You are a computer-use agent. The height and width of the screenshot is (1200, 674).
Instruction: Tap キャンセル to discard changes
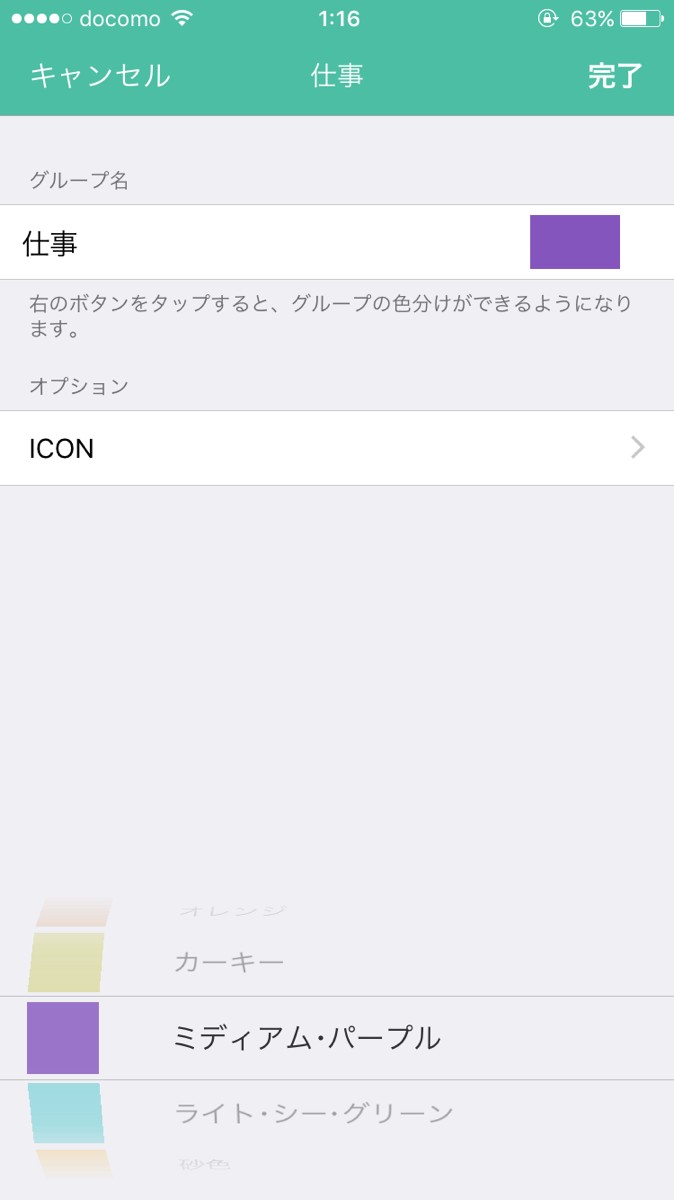click(x=100, y=76)
